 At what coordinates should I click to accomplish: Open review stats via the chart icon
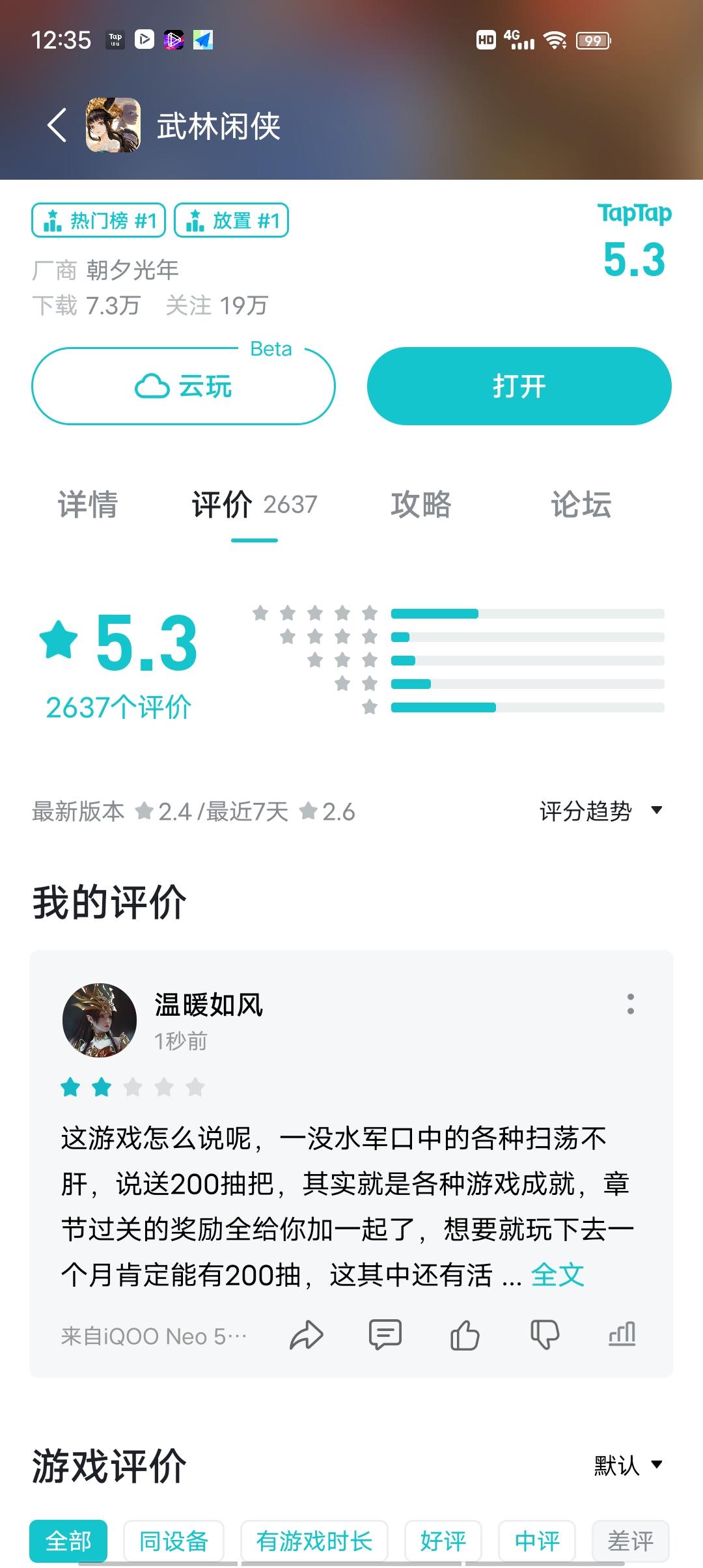(x=622, y=1334)
